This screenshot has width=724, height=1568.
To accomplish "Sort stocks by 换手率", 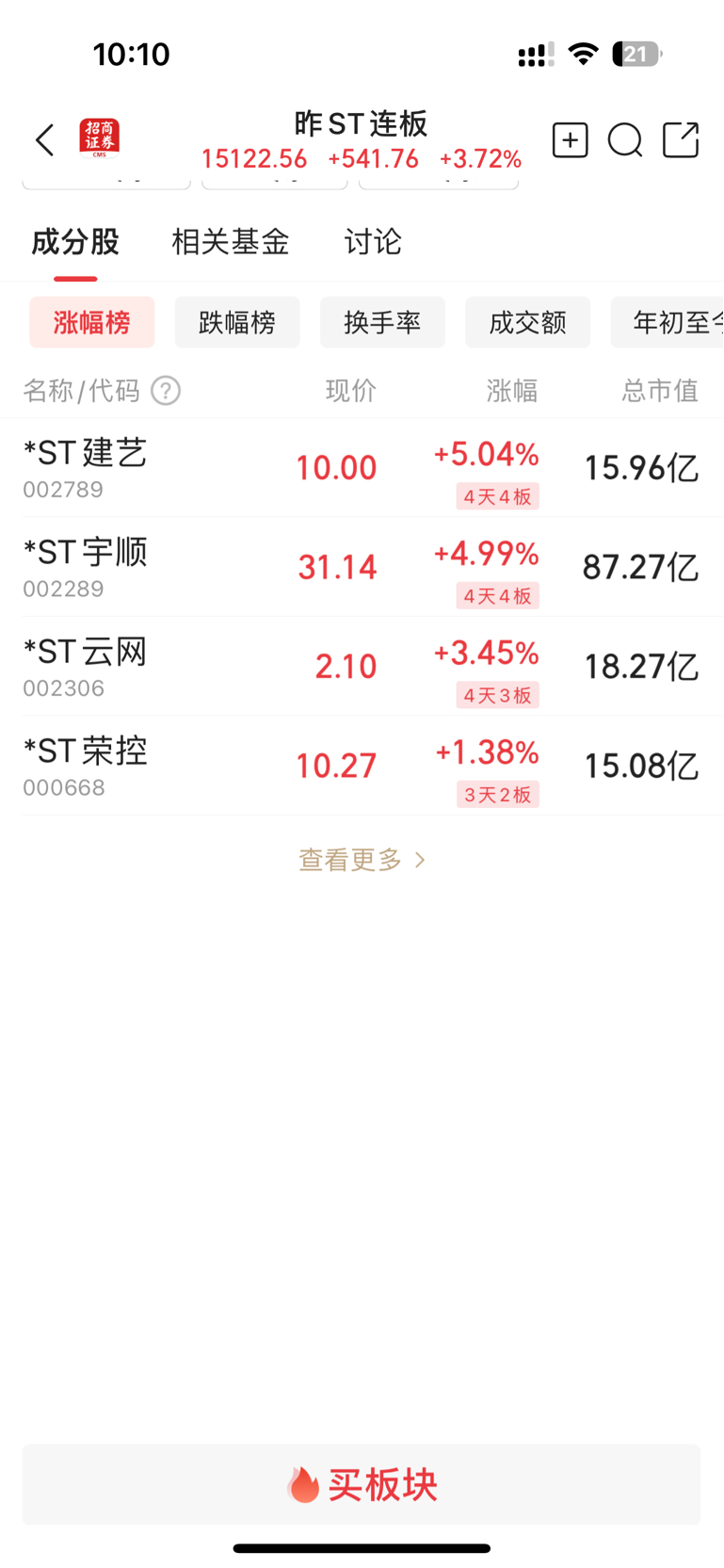I will pos(382,322).
